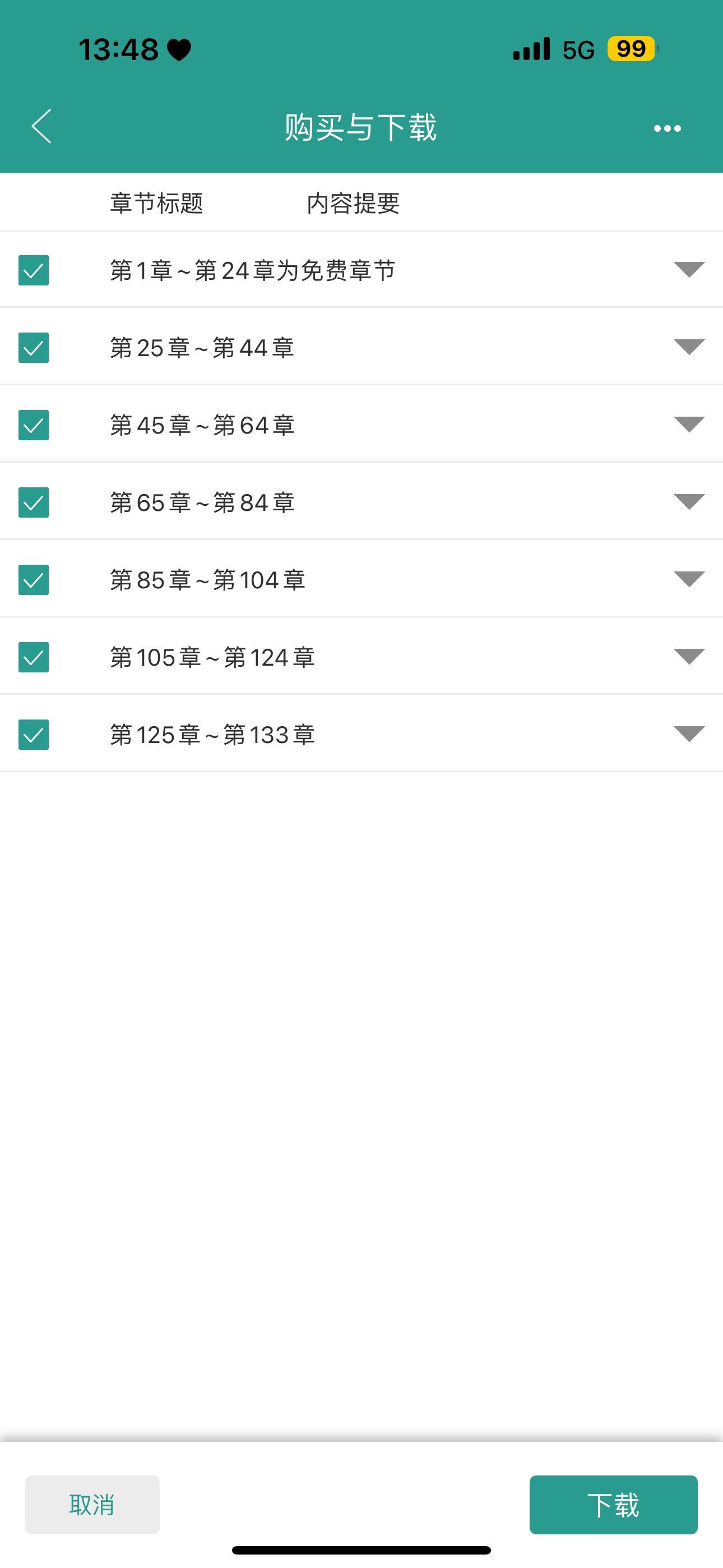Viewport: 723px width, 1568px height.
Task: Deselect the 第125章~第133章 checkbox
Action: coord(34,734)
